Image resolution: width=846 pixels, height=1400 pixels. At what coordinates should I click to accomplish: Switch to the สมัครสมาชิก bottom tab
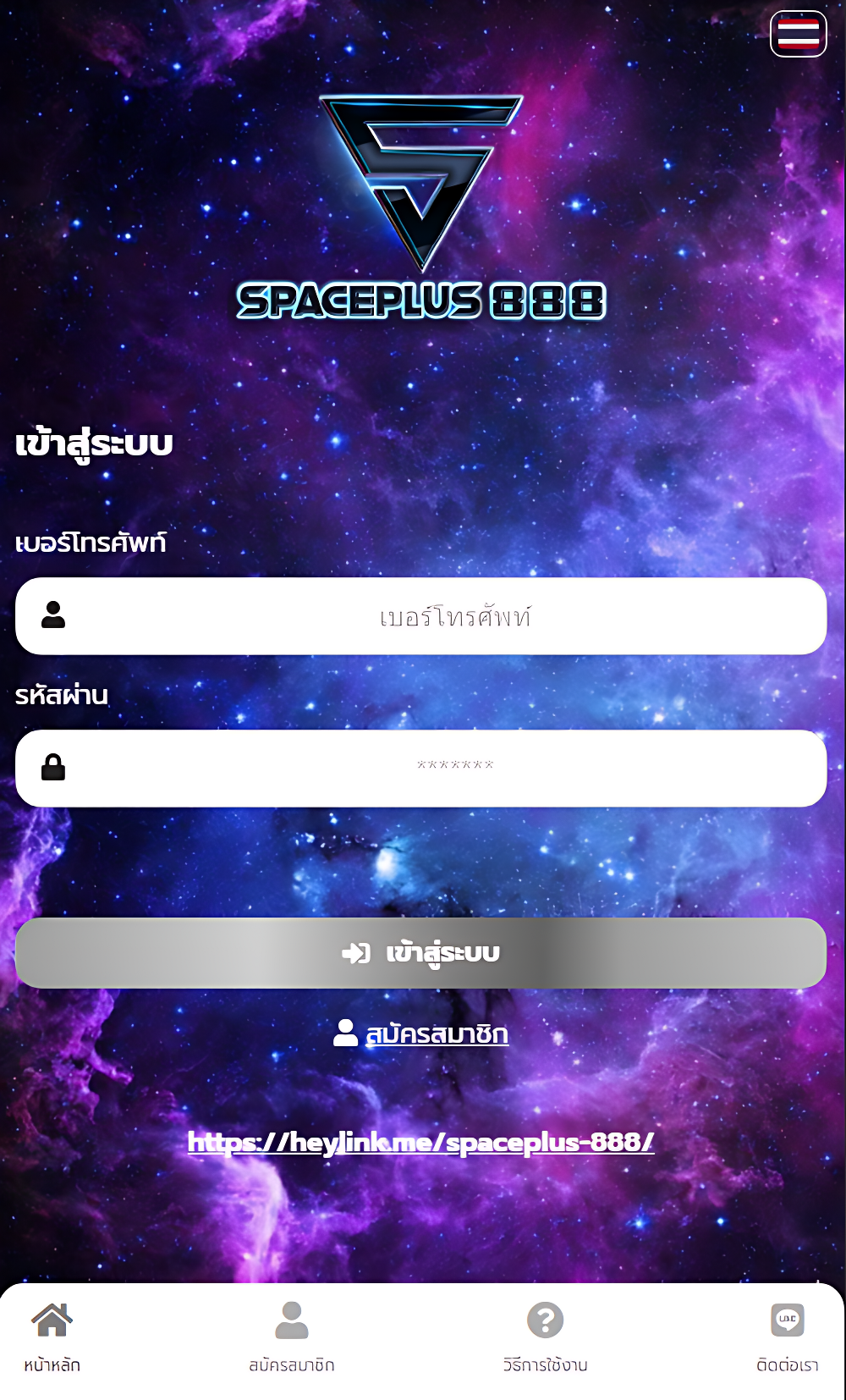click(x=292, y=1337)
